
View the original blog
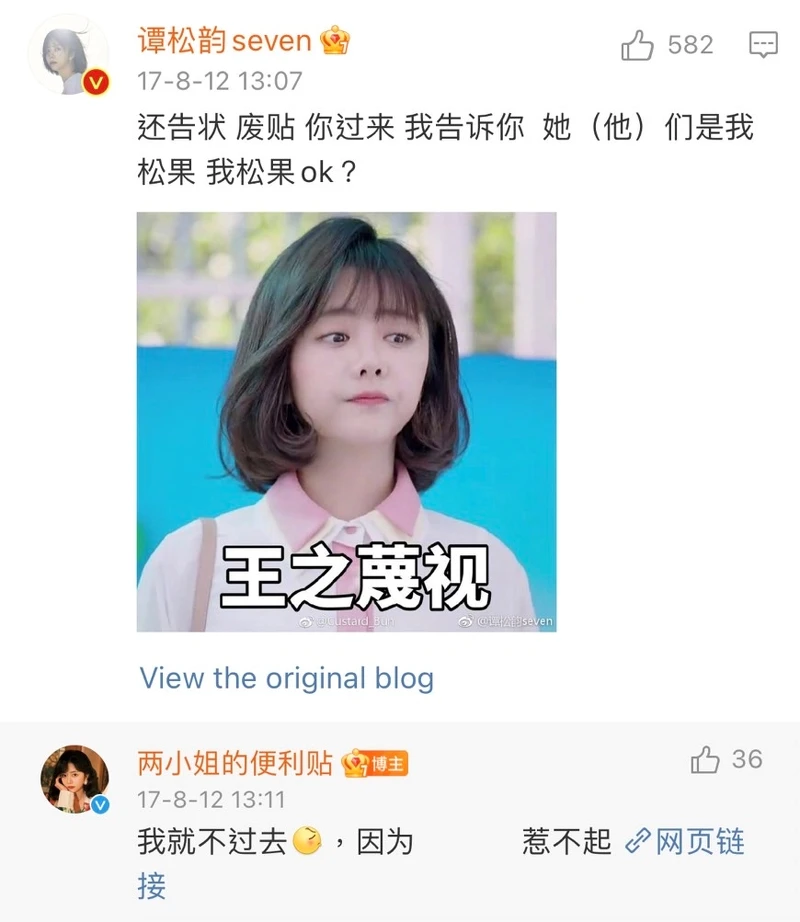(286, 678)
